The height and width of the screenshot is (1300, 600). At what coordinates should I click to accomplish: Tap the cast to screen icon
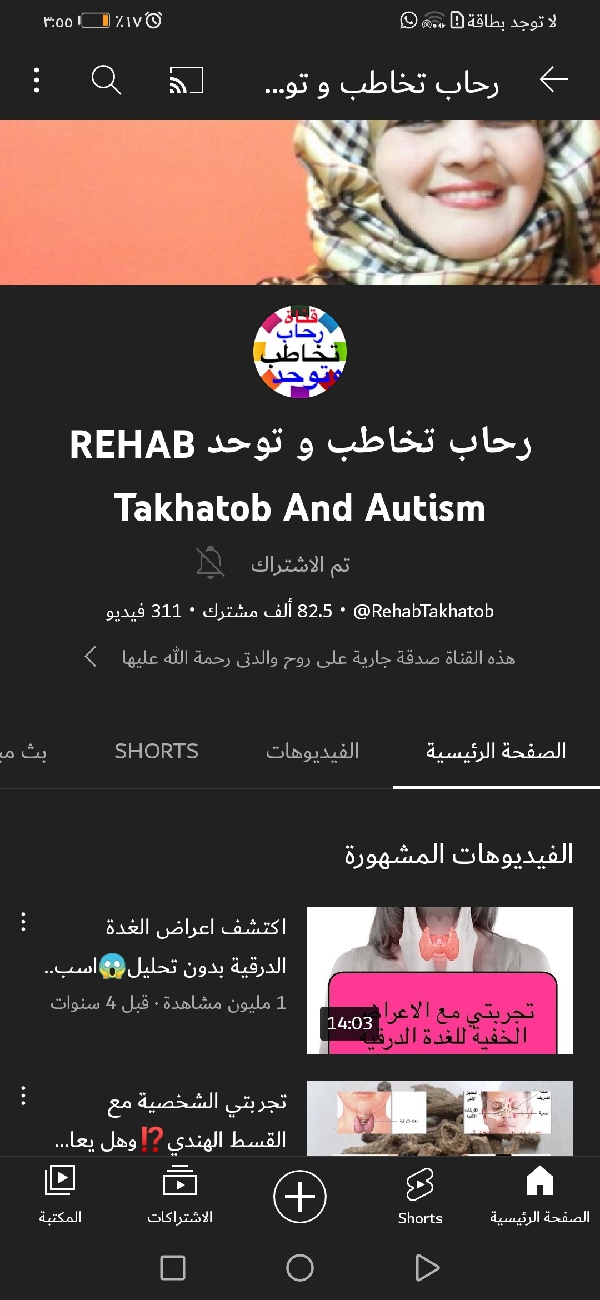tap(186, 80)
